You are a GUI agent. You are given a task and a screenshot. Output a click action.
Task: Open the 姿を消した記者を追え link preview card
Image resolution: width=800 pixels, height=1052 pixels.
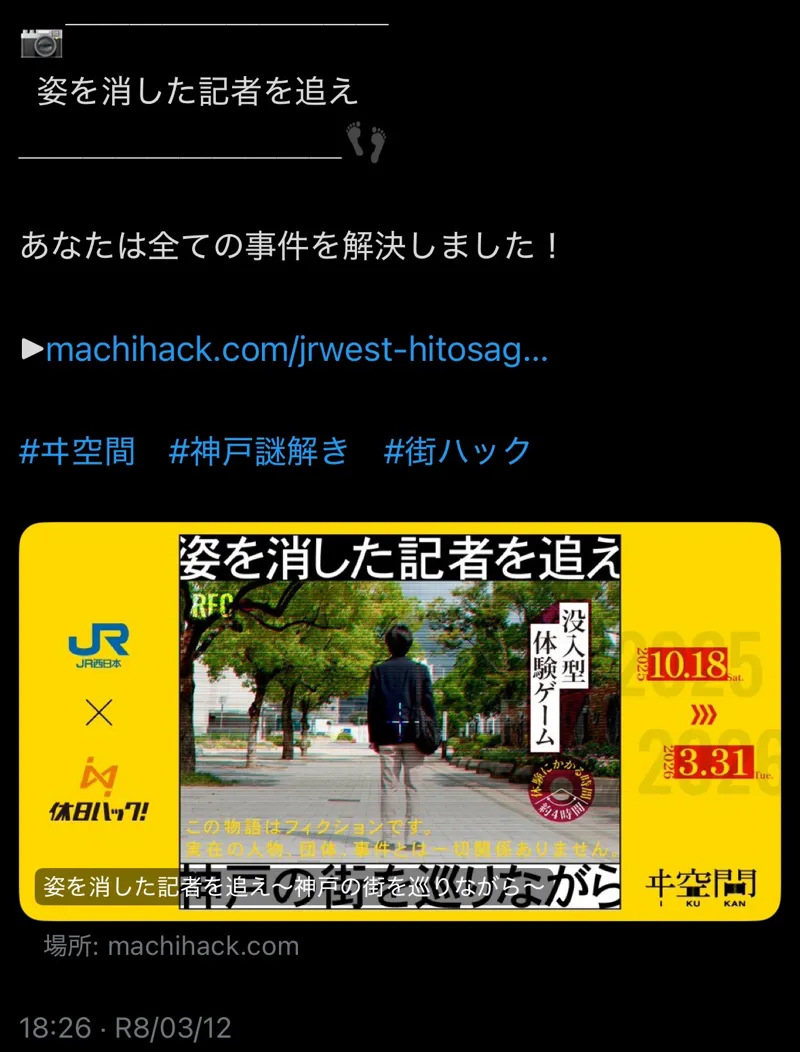tap(400, 720)
